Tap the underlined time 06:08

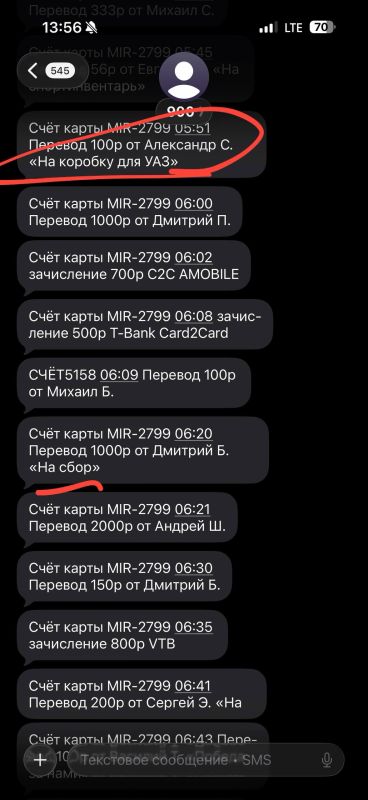(193, 317)
